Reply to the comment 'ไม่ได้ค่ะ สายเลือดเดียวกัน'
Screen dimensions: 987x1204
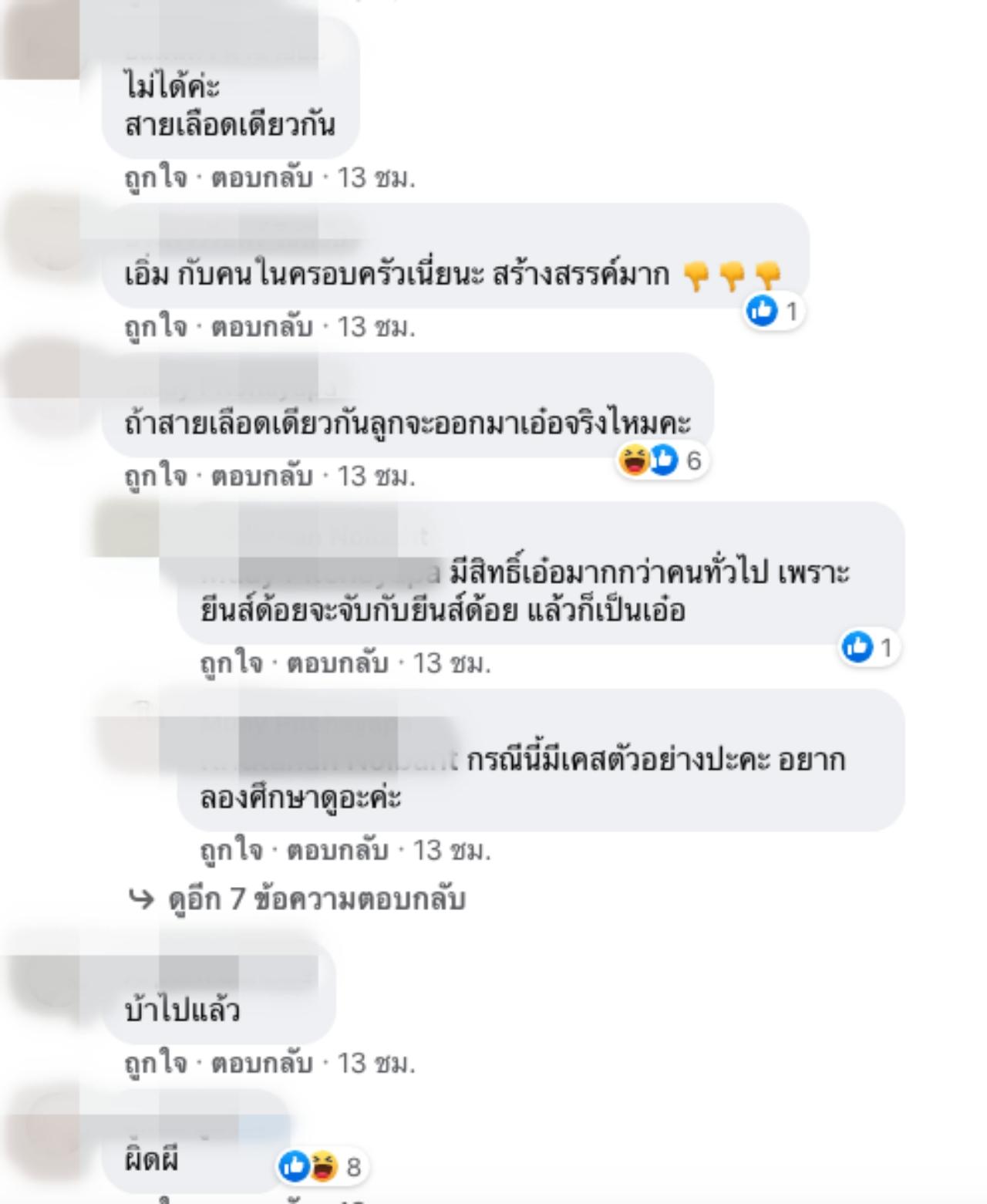(262, 178)
